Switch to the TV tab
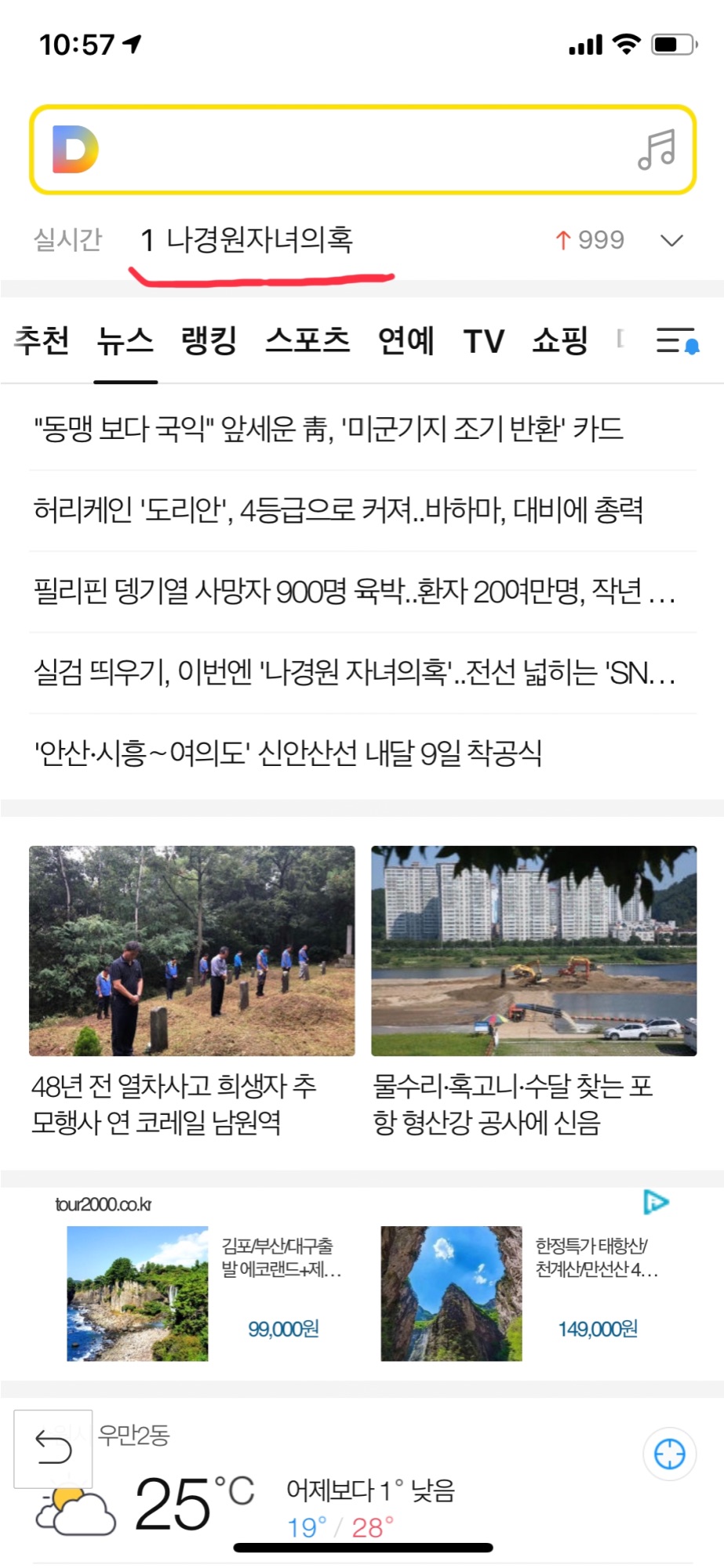This screenshot has width=724, height=1568. [x=483, y=341]
